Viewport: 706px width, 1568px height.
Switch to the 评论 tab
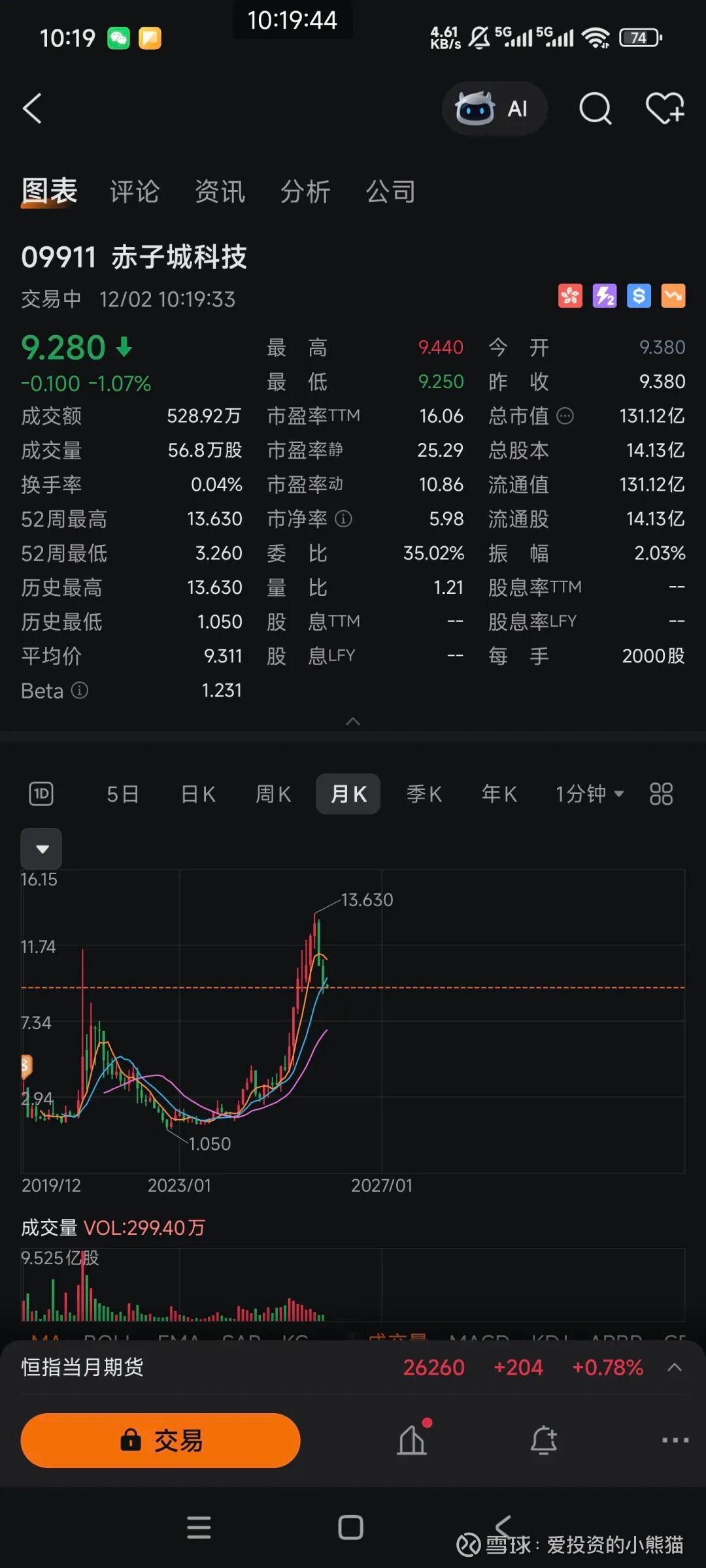click(135, 192)
